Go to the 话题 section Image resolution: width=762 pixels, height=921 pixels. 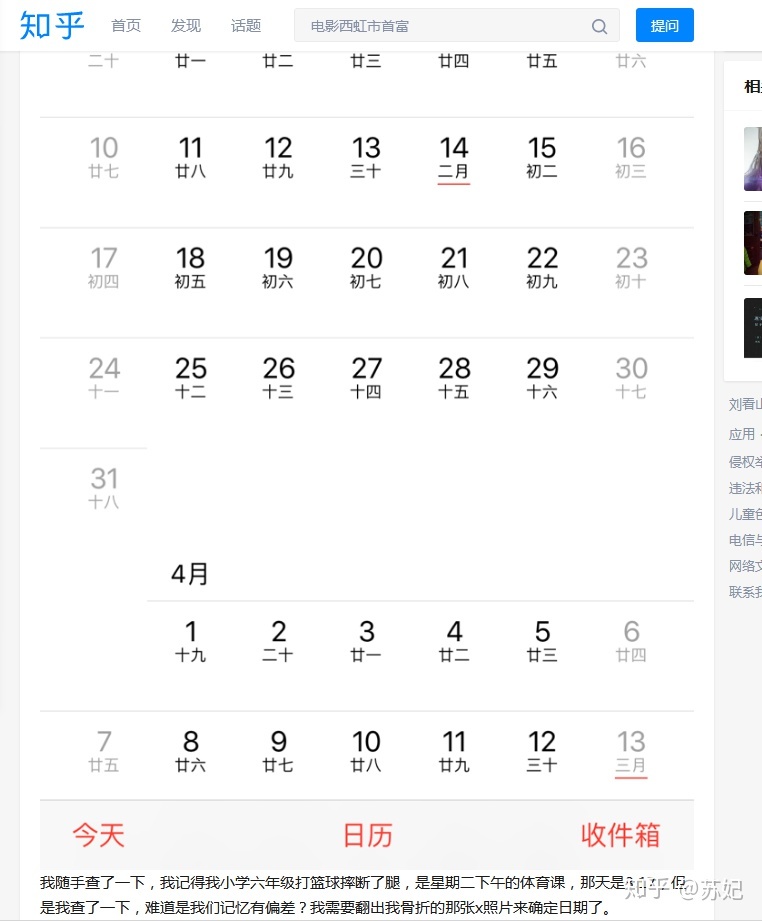click(246, 26)
